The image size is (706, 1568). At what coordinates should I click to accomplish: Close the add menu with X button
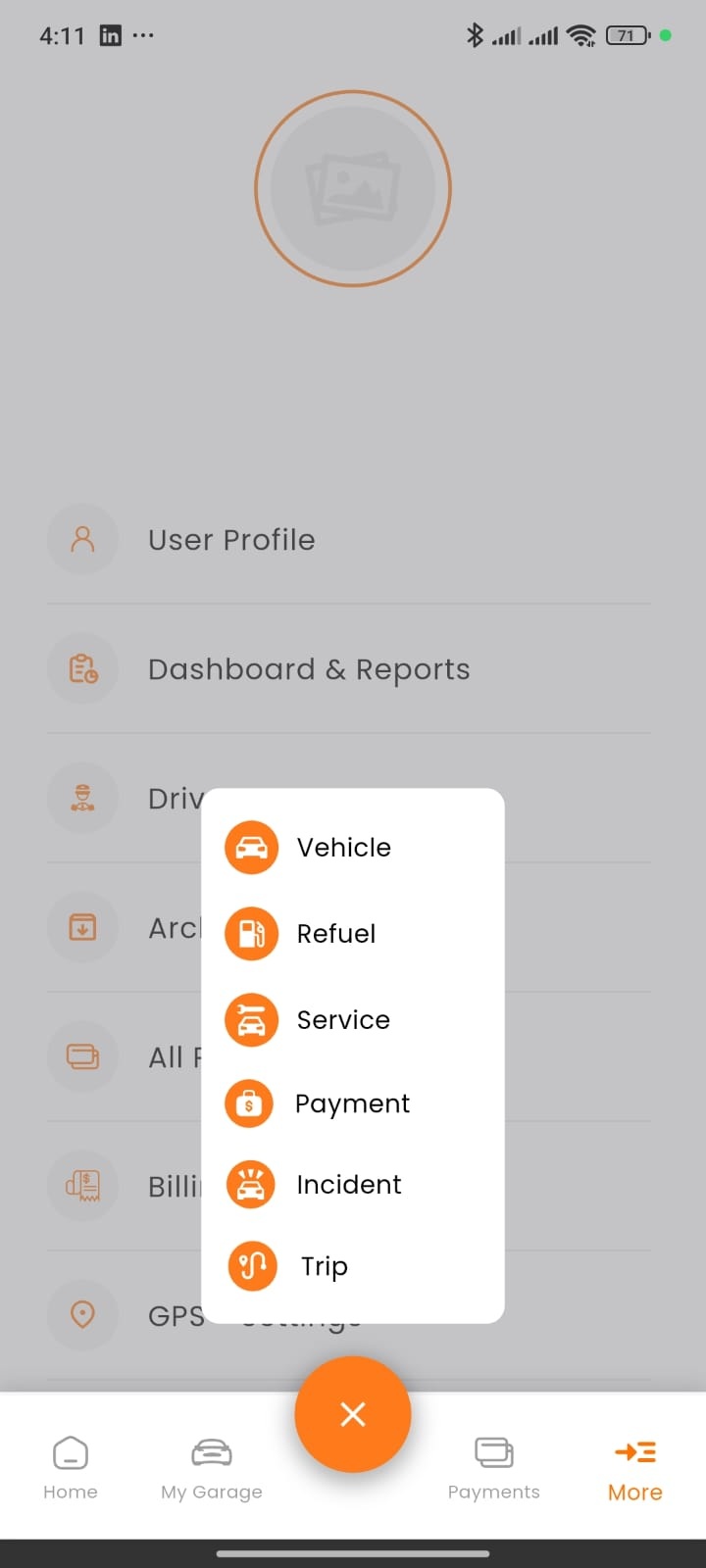click(353, 1414)
